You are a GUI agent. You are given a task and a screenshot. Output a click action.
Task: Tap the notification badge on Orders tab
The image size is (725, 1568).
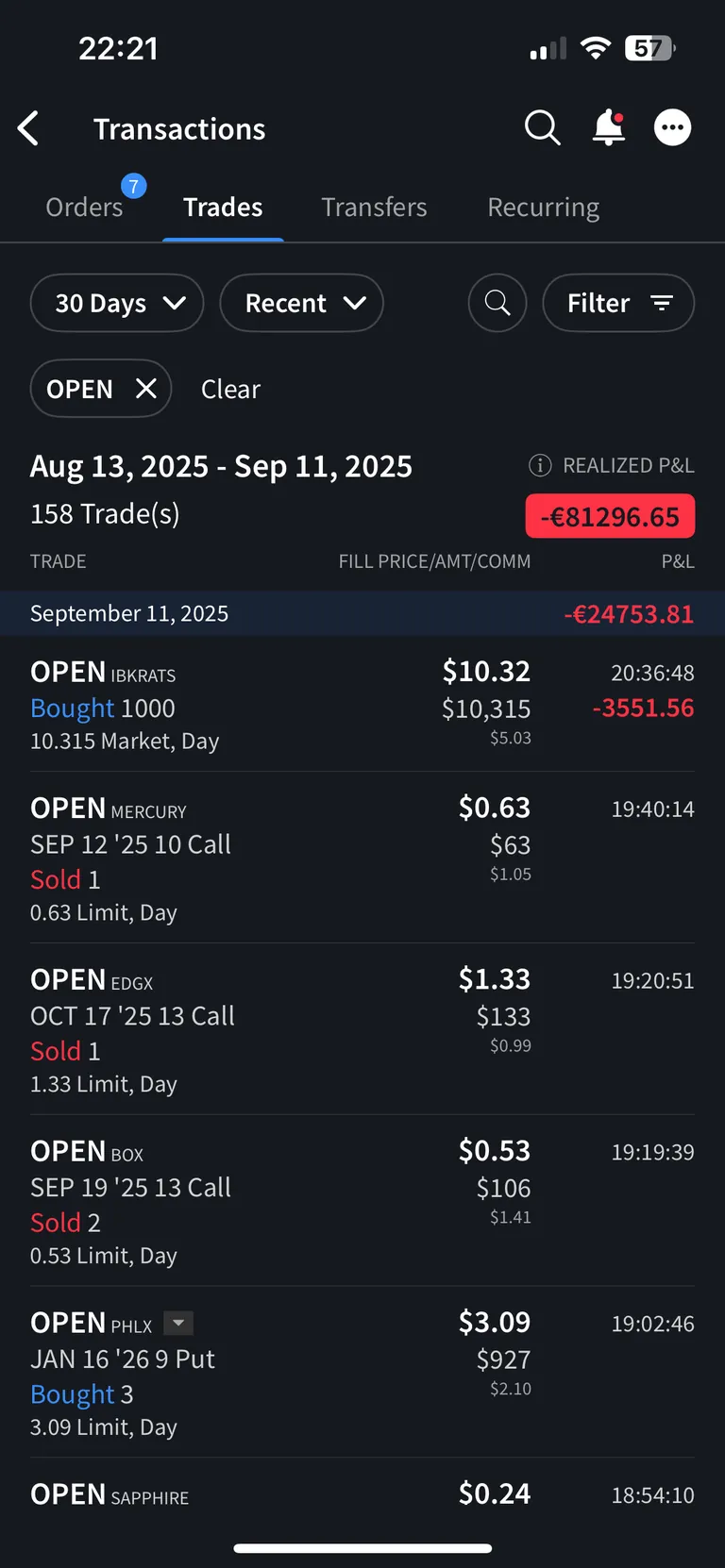coord(133,186)
